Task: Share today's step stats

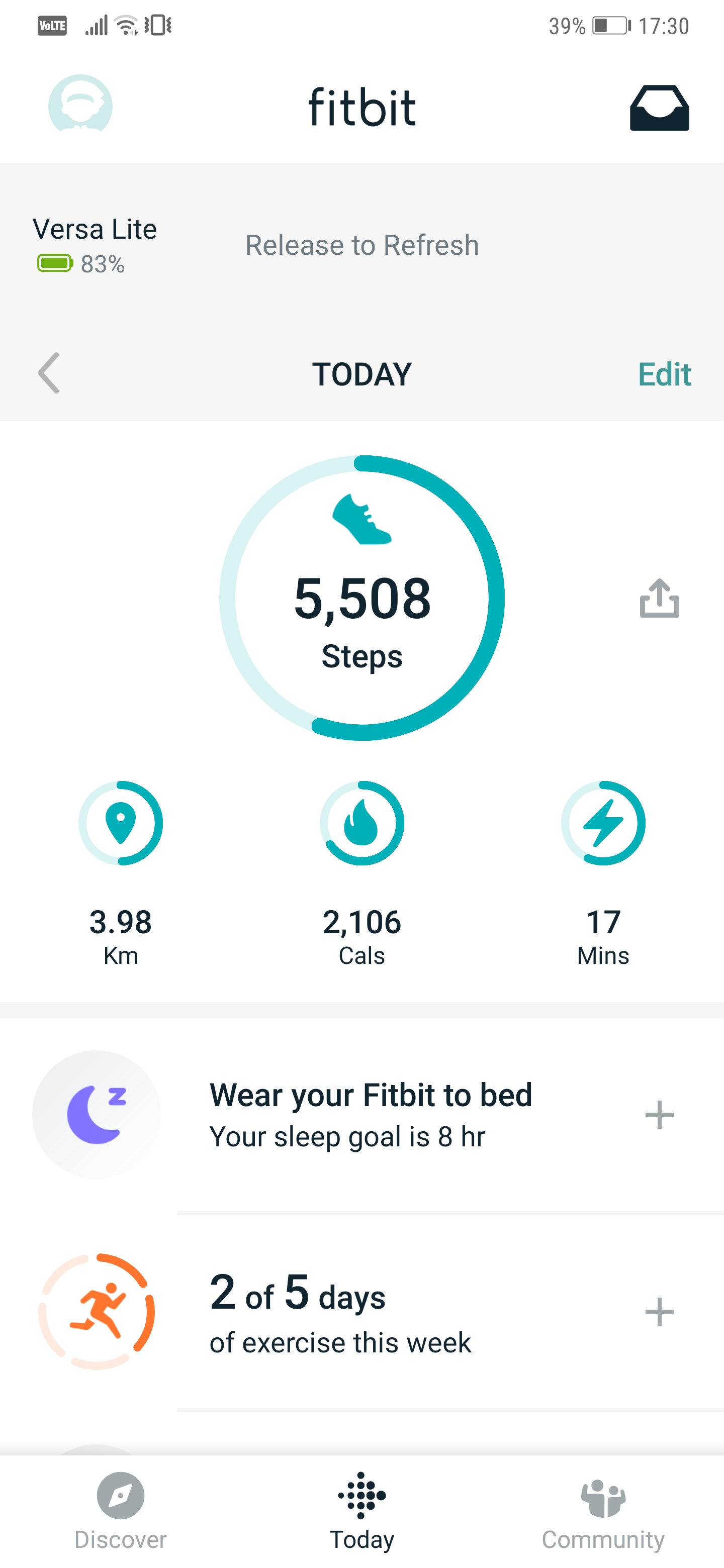Action: (659, 598)
